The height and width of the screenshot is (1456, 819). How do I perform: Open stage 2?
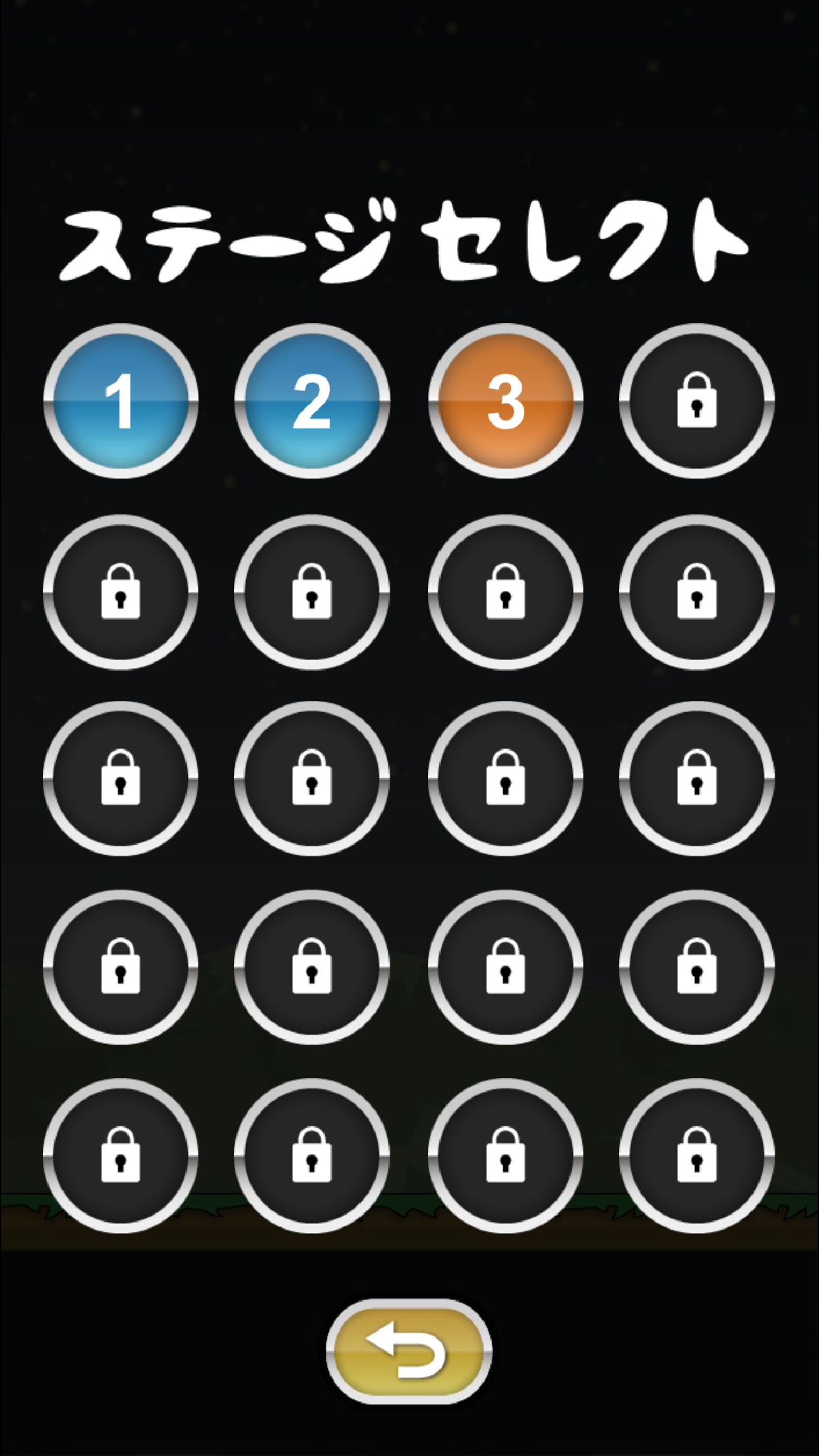click(x=312, y=401)
